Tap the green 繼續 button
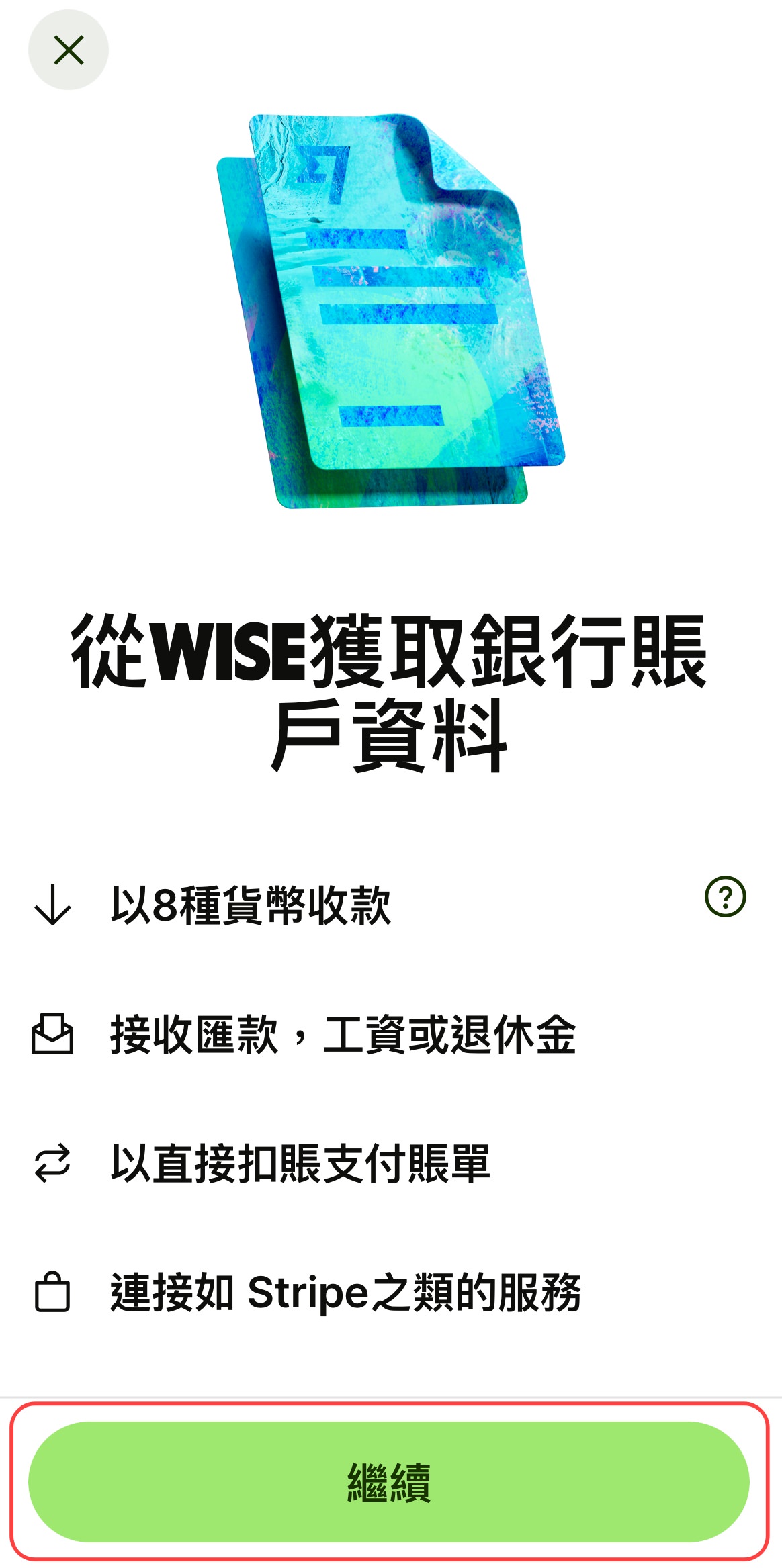Image resolution: width=782 pixels, height=1568 pixels. [x=388, y=1482]
